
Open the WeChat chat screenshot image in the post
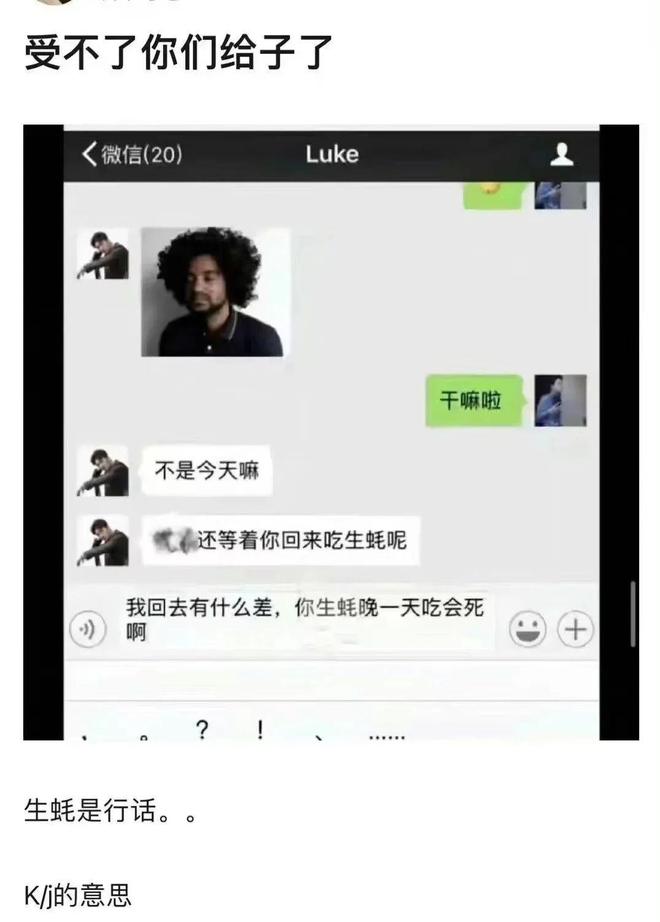pyautogui.click(x=330, y=432)
